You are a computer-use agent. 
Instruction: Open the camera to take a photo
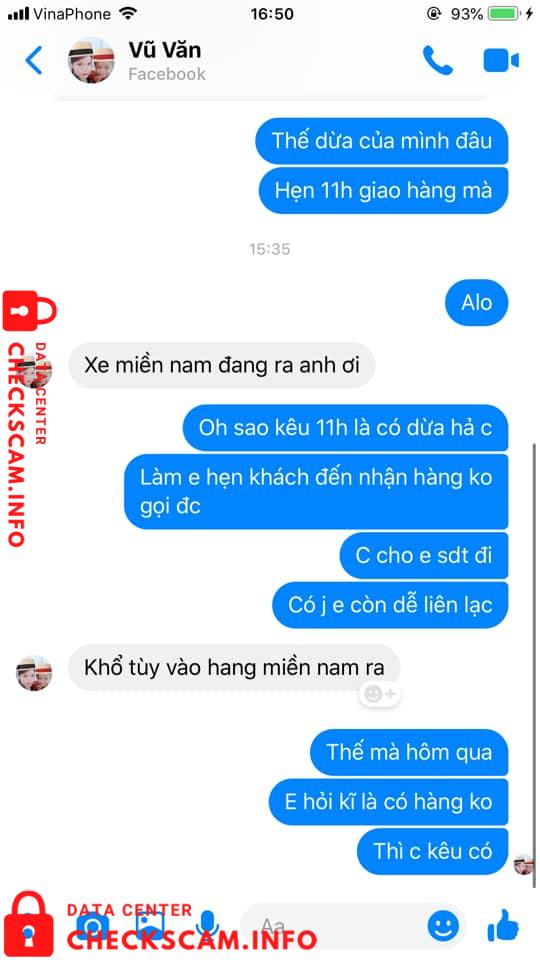(91, 923)
